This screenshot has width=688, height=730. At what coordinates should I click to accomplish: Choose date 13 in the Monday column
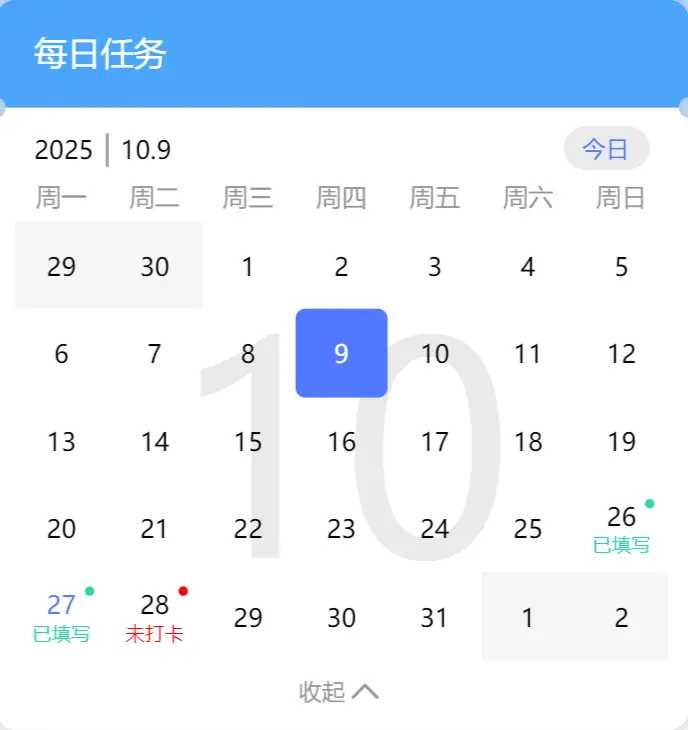pos(62,441)
